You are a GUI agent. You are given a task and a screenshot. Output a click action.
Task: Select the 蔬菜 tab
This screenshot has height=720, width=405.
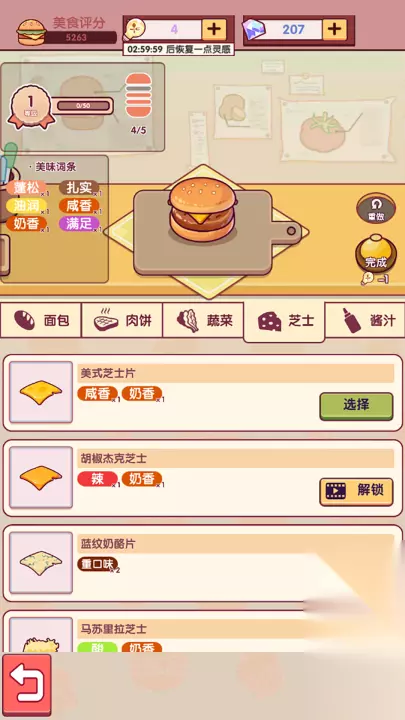(x=203, y=320)
